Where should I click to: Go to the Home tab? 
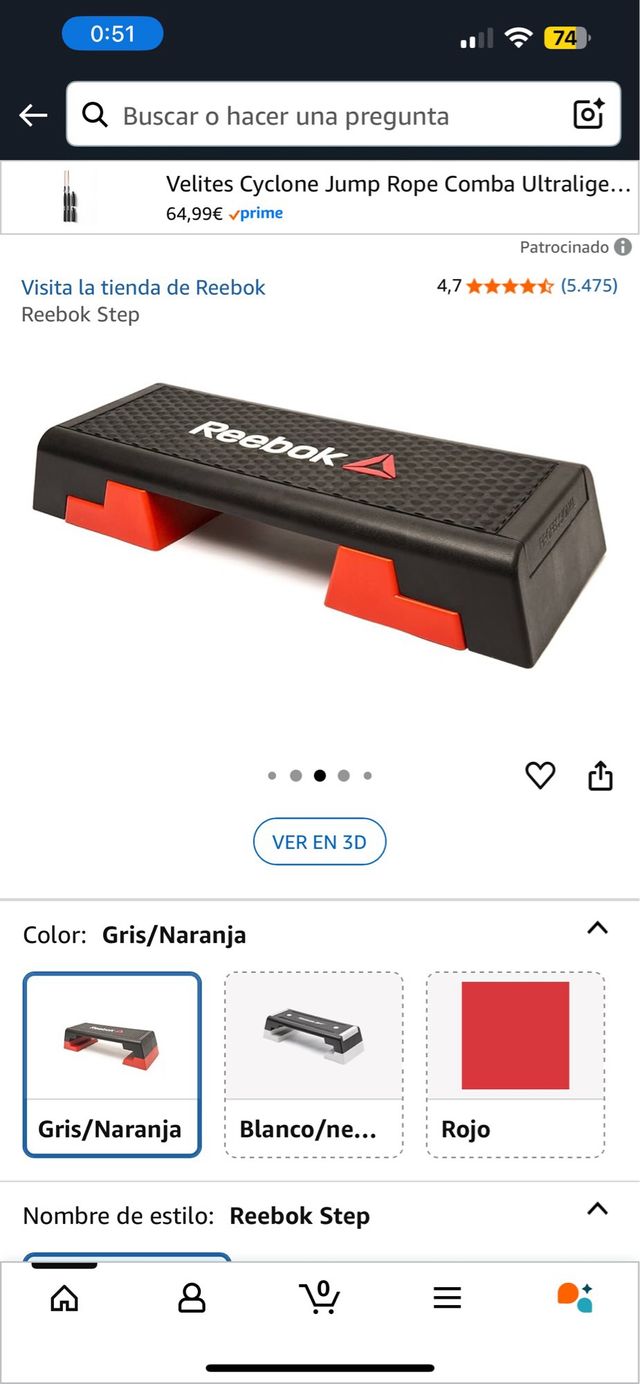[x=64, y=1298]
